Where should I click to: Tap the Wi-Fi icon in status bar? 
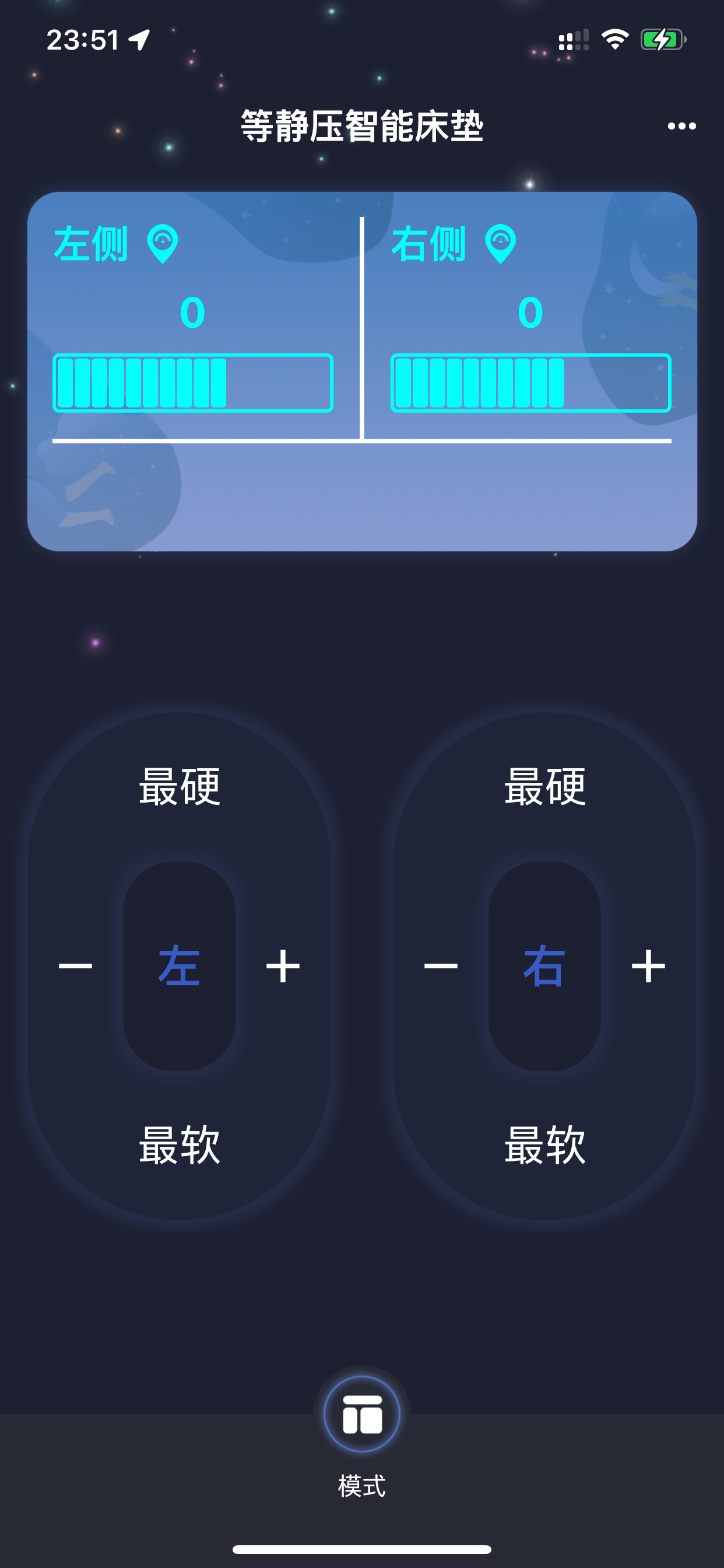pos(614,38)
